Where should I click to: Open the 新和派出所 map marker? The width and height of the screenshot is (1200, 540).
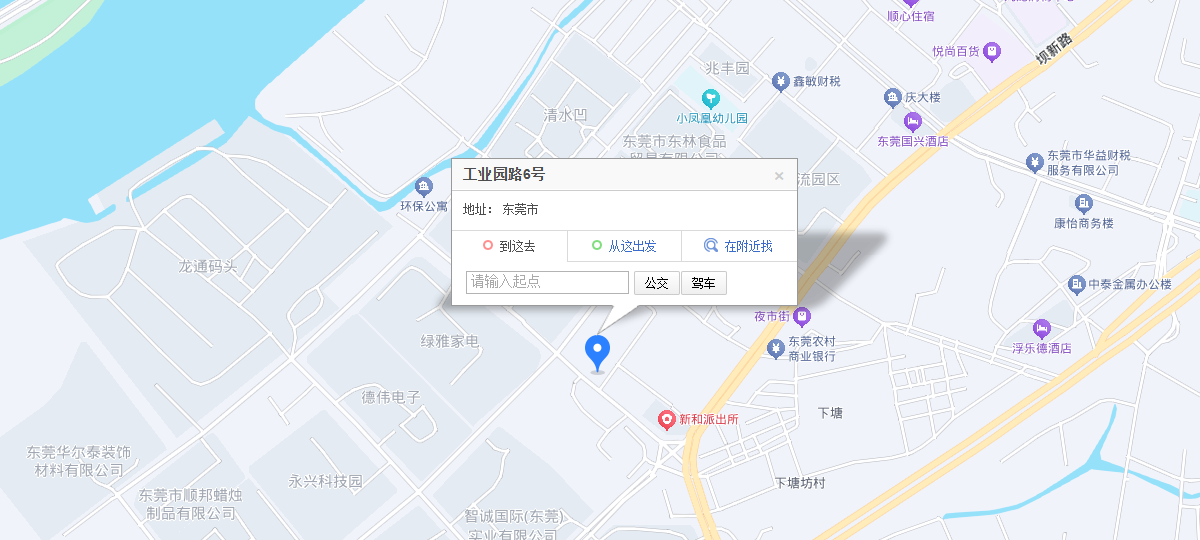point(667,419)
